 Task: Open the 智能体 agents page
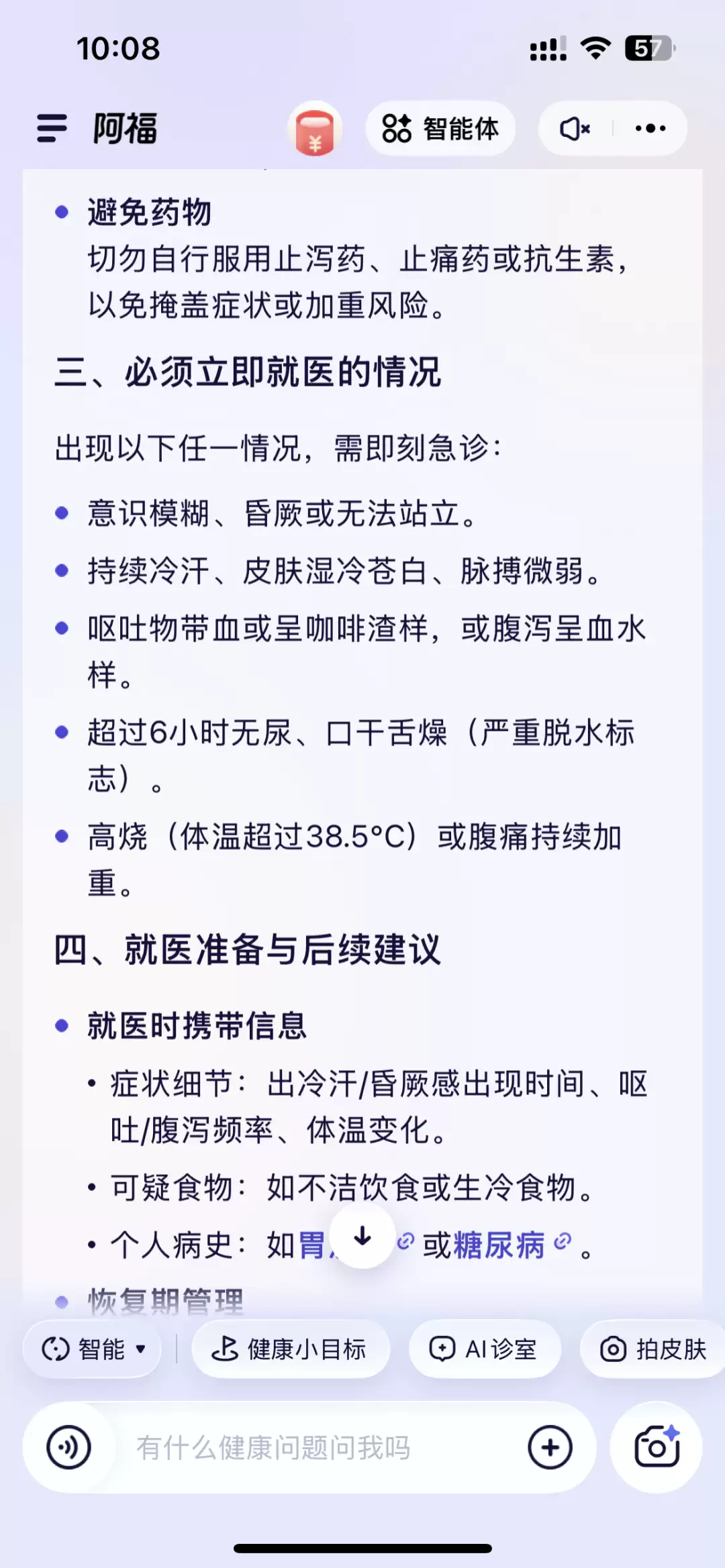440,128
